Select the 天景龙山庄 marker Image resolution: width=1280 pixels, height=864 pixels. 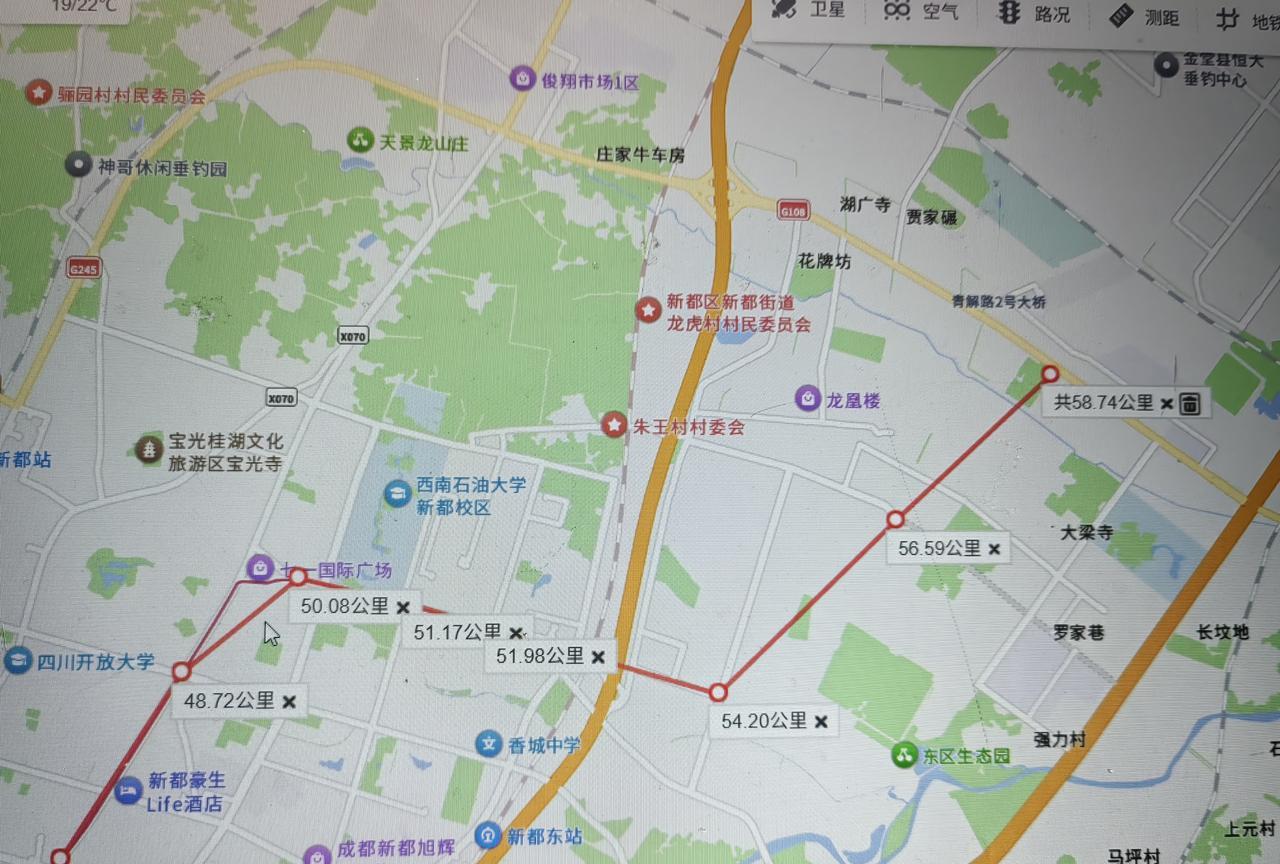(x=358, y=141)
